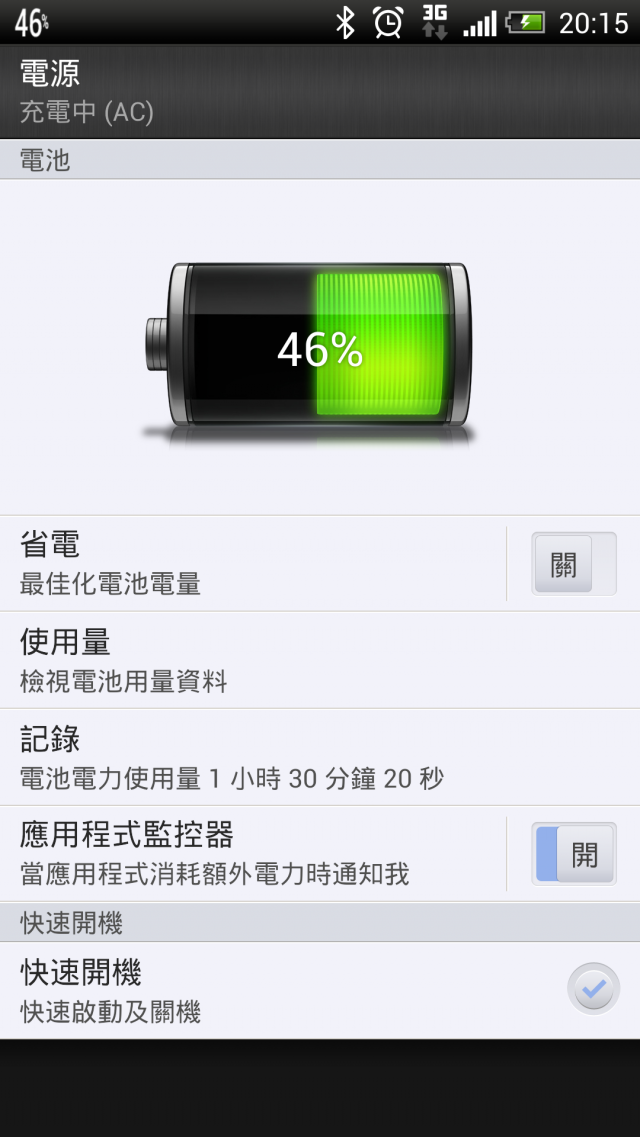Open 應用程式監控器 settings row
Viewport: 640px width, 1138px height.
pos(250,854)
